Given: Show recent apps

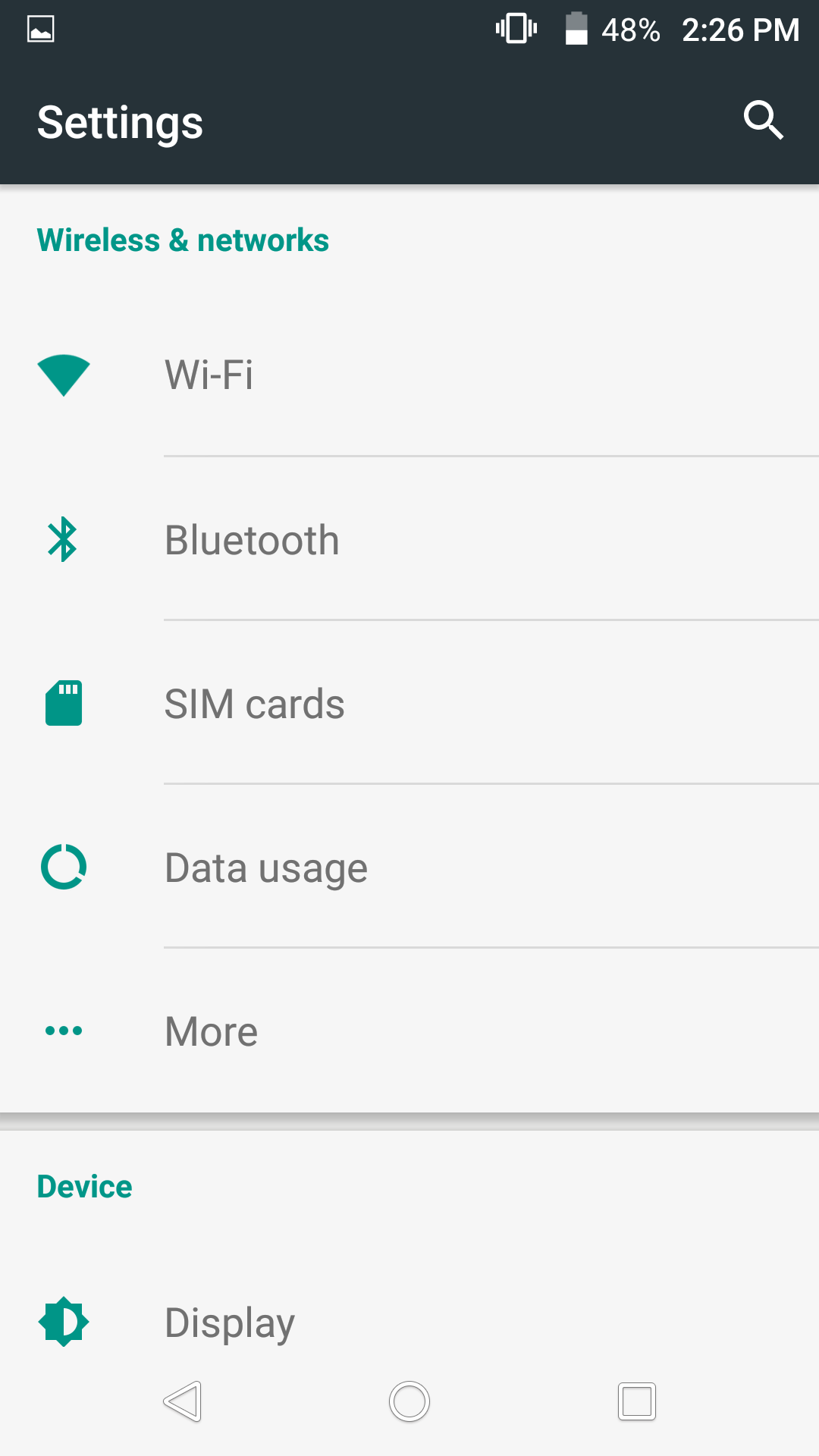Looking at the screenshot, I should (637, 1401).
